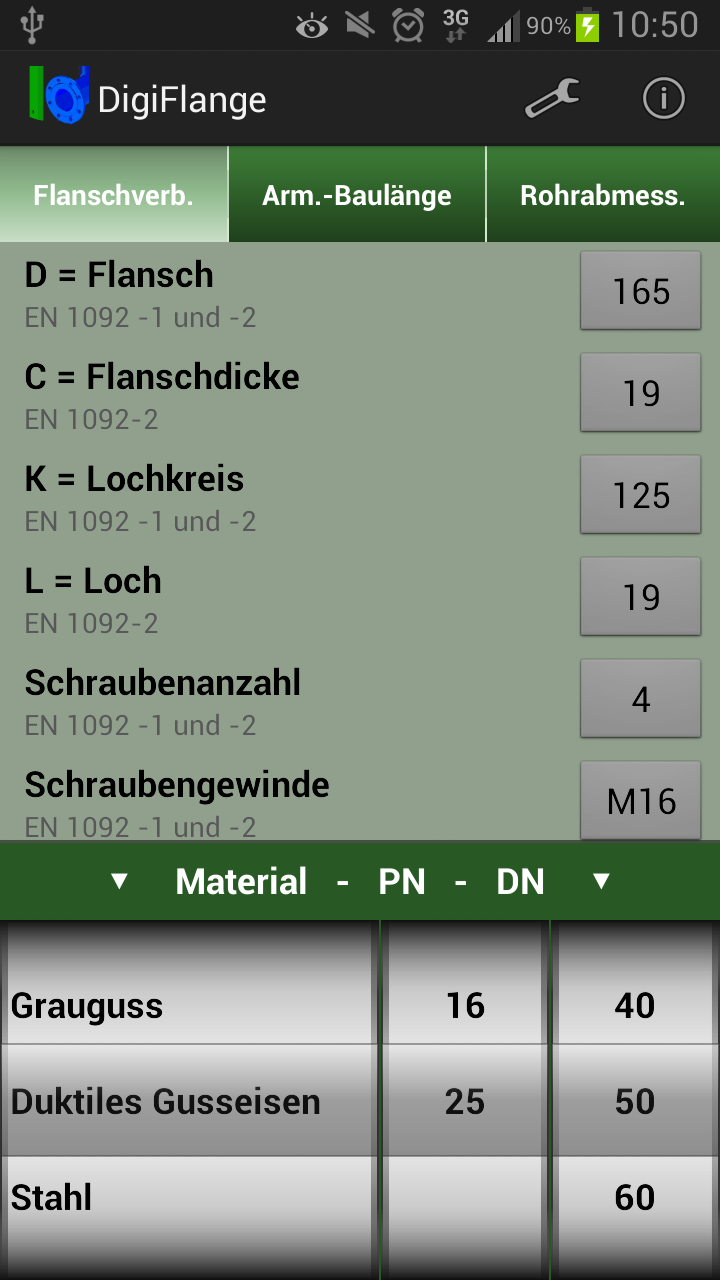
Task: Select DN 40 in the picker
Action: [x=635, y=1005]
